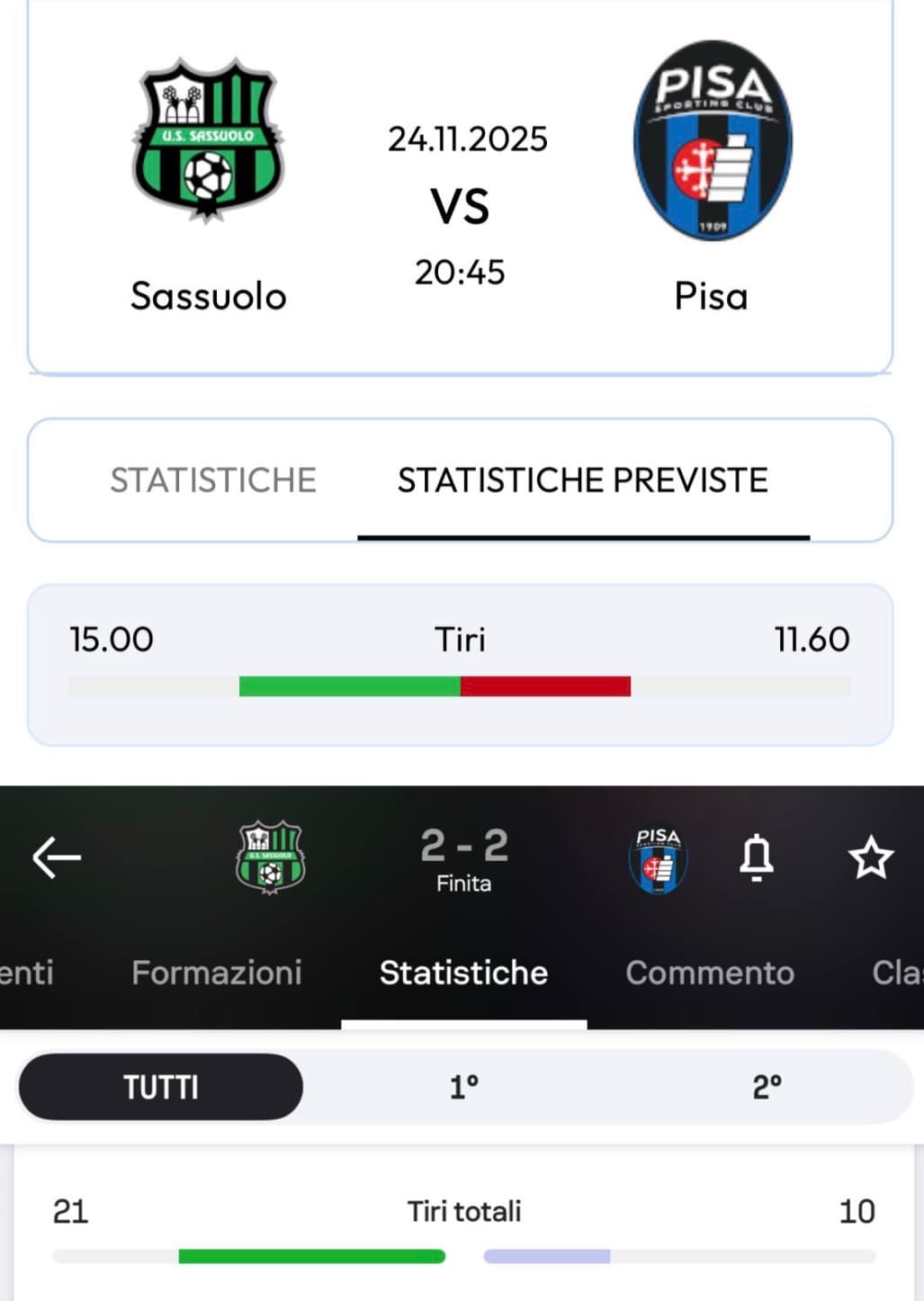924x1301 pixels.
Task: Enable match notifications via the bell icon
Action: 757,859
